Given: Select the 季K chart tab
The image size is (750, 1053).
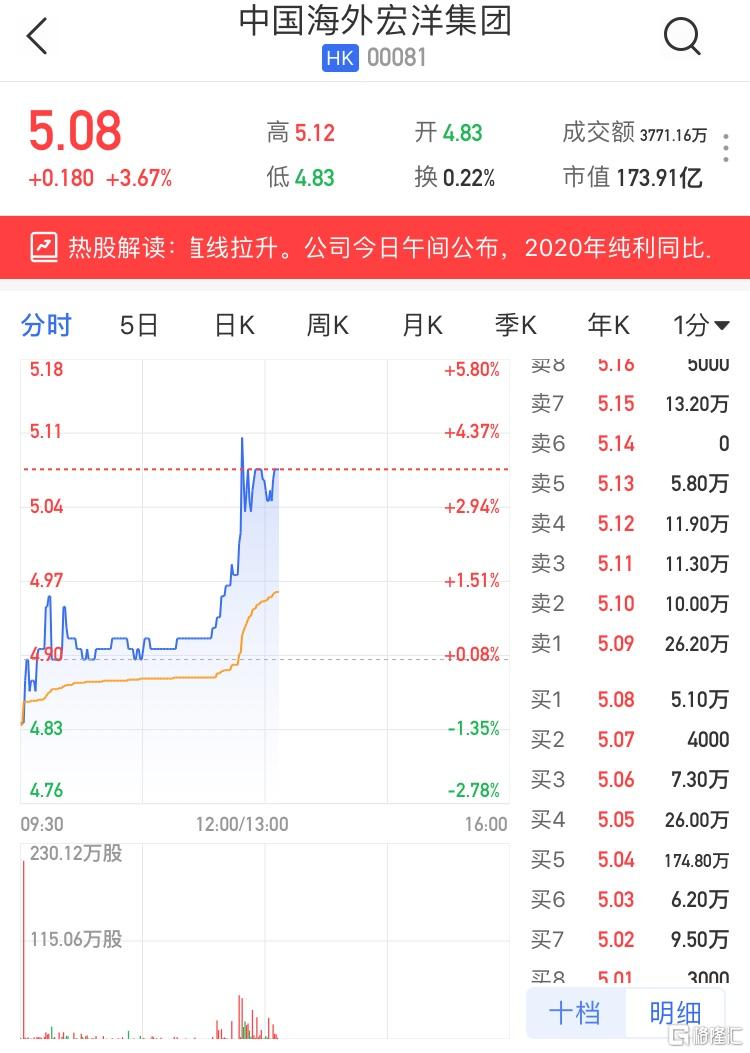Looking at the screenshot, I should click(x=516, y=325).
